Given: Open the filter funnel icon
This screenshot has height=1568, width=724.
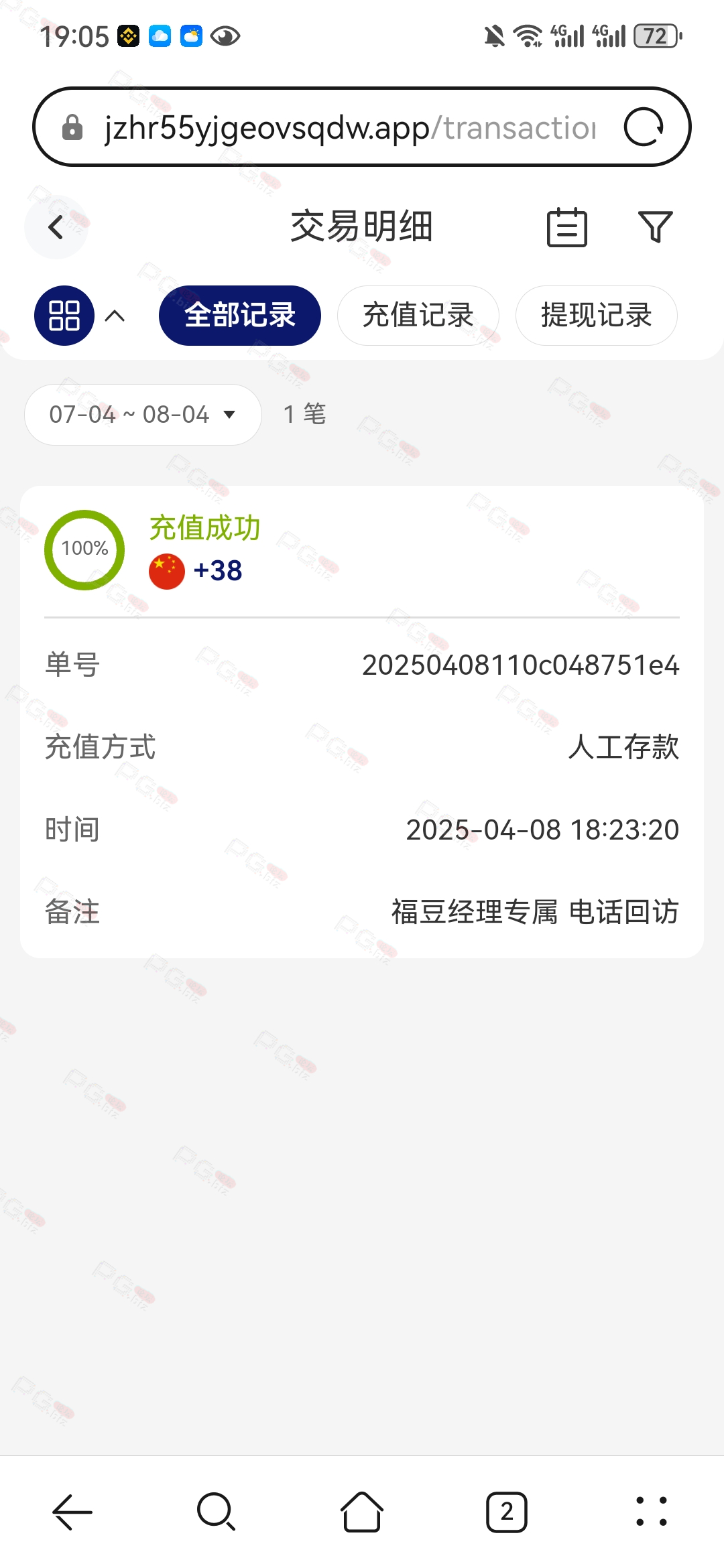Looking at the screenshot, I should (655, 227).
